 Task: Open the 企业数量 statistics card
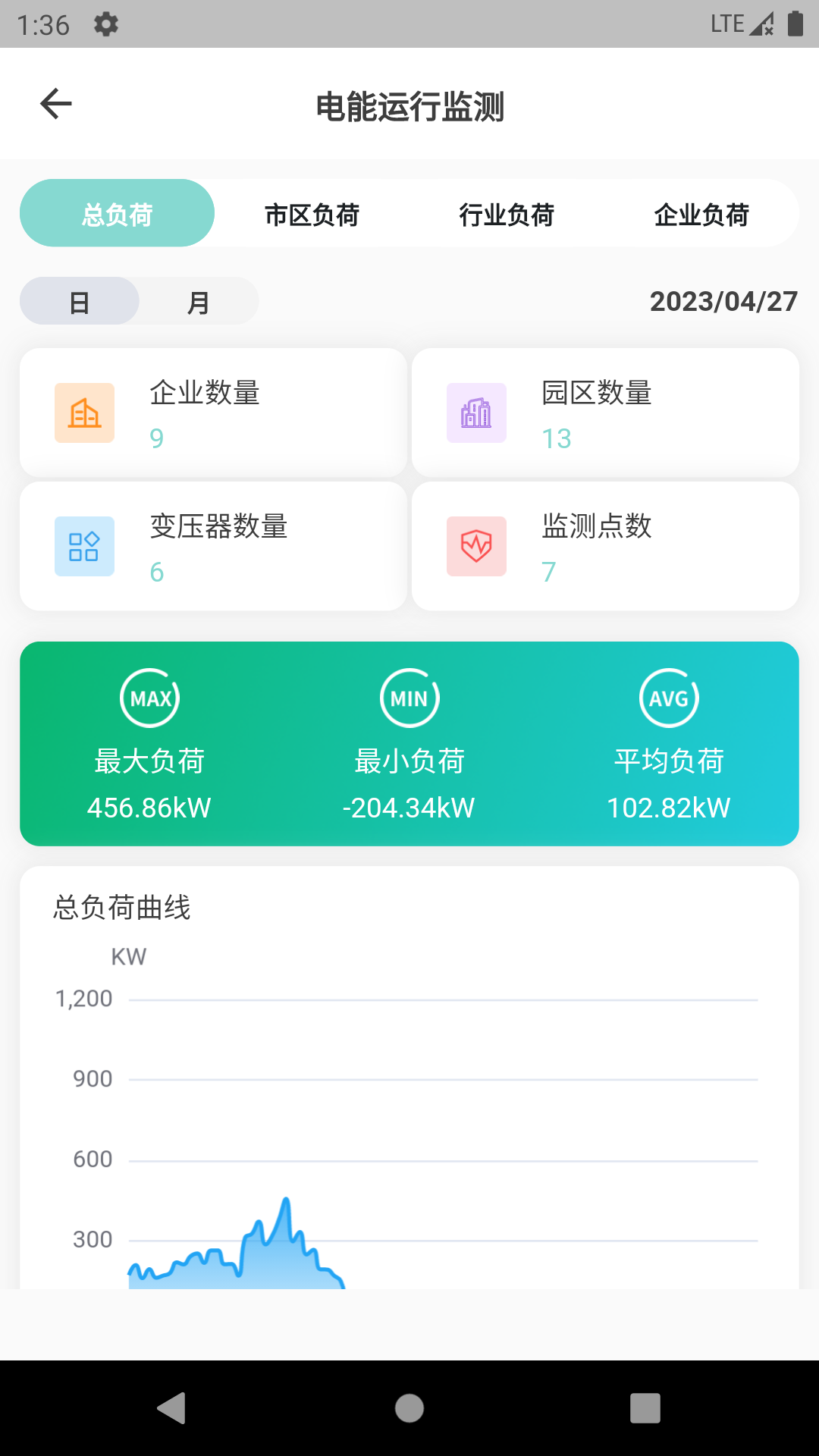[215, 412]
